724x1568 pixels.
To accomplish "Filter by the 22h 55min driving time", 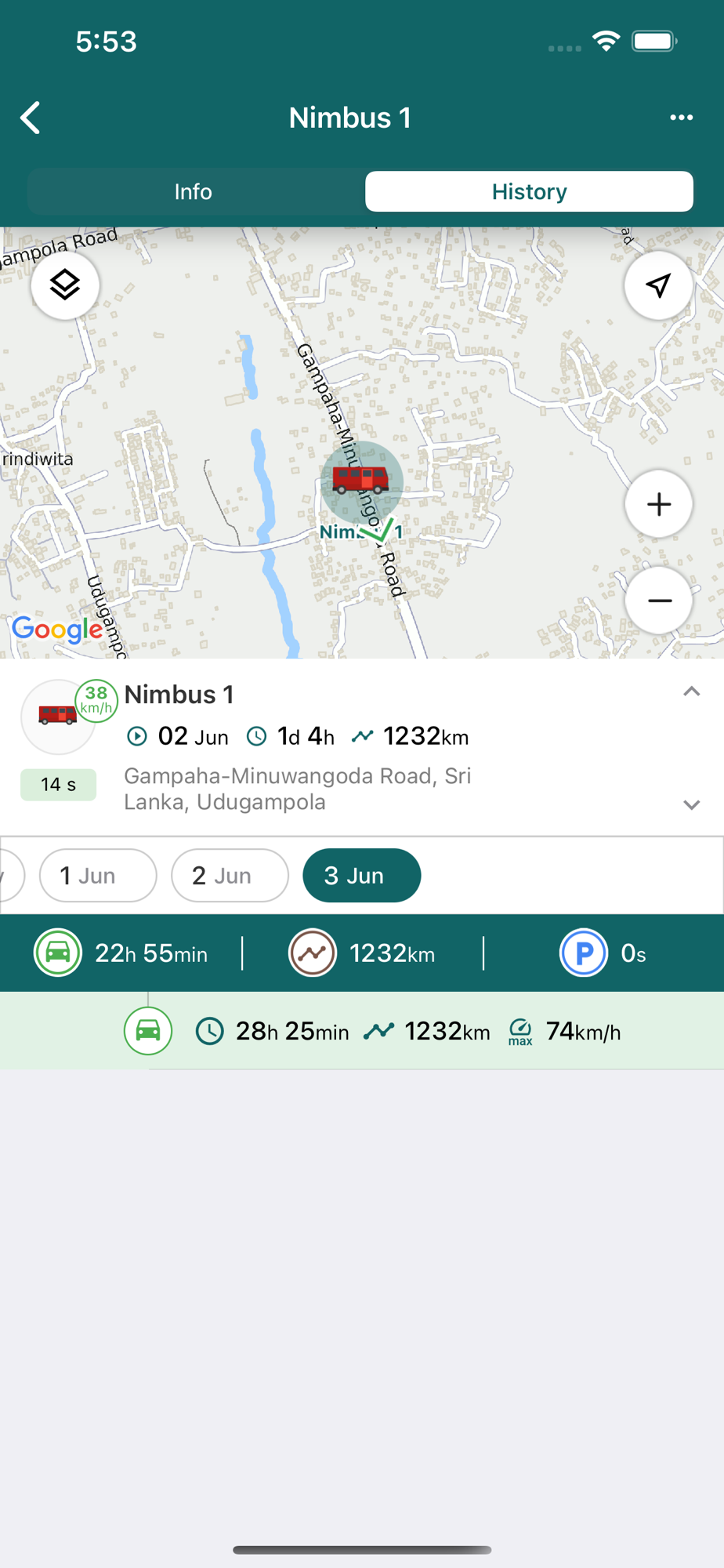I will click(x=121, y=953).
